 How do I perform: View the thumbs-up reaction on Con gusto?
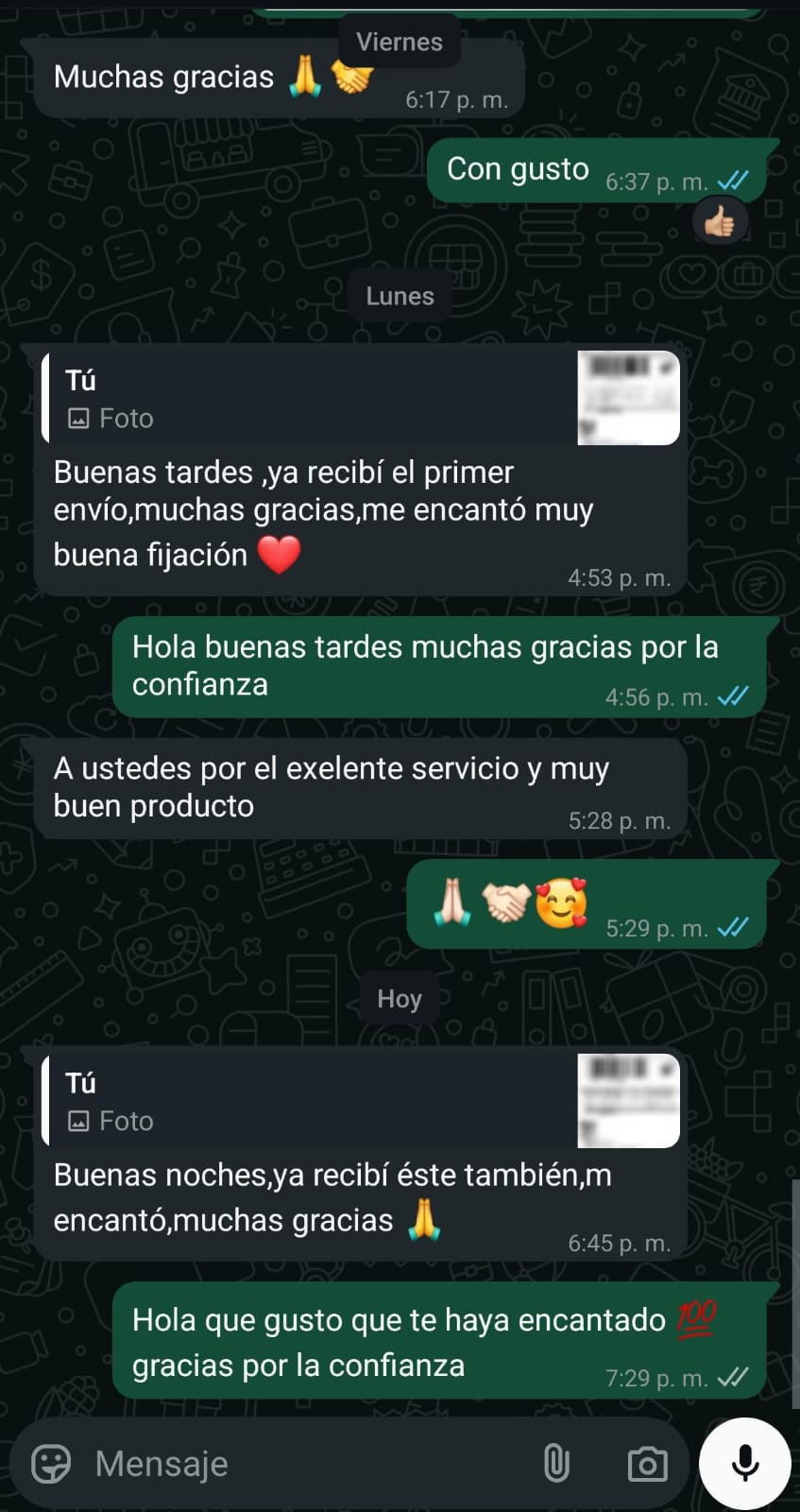[x=720, y=223]
